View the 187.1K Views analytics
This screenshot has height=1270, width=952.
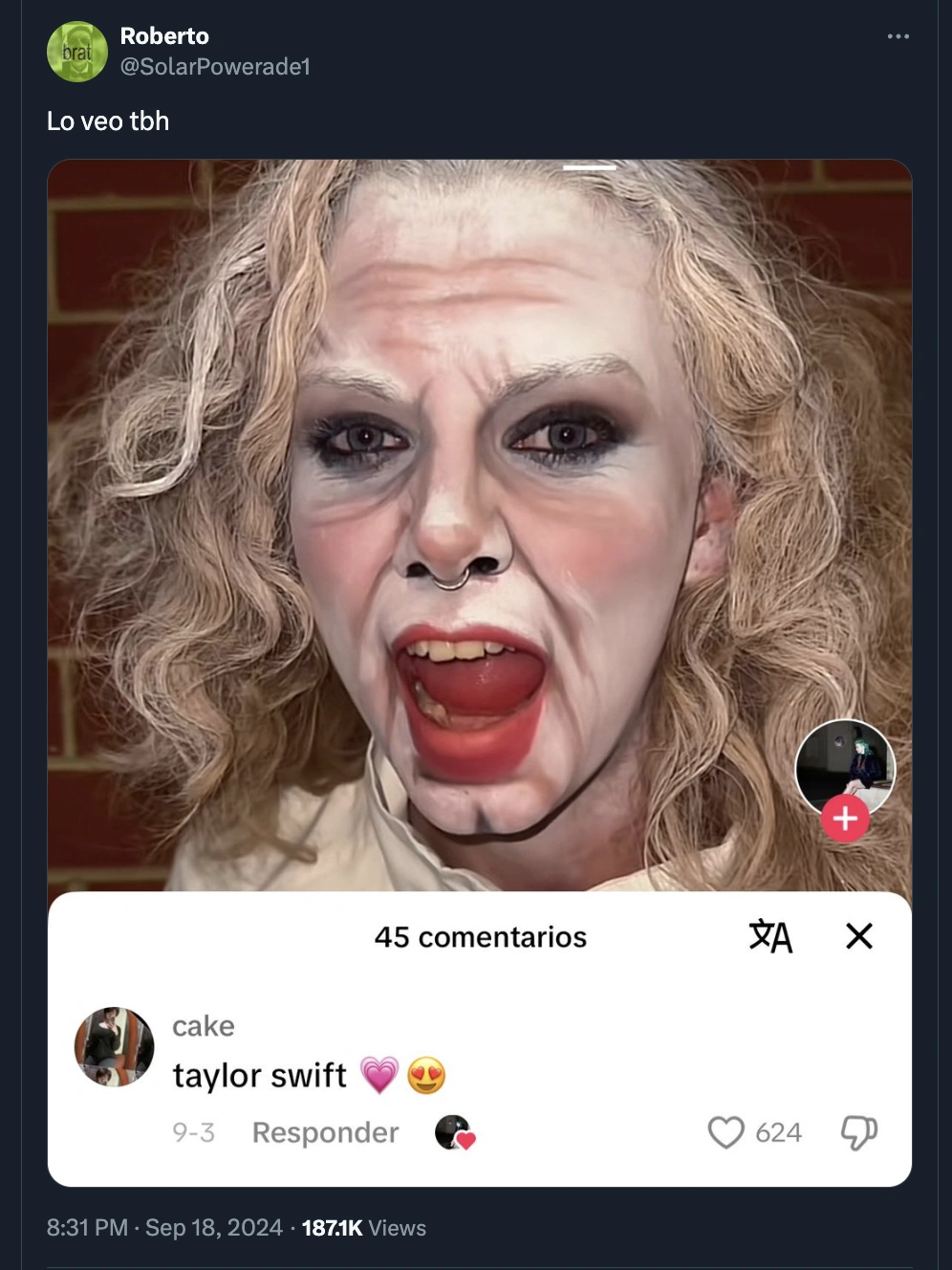tap(363, 1228)
